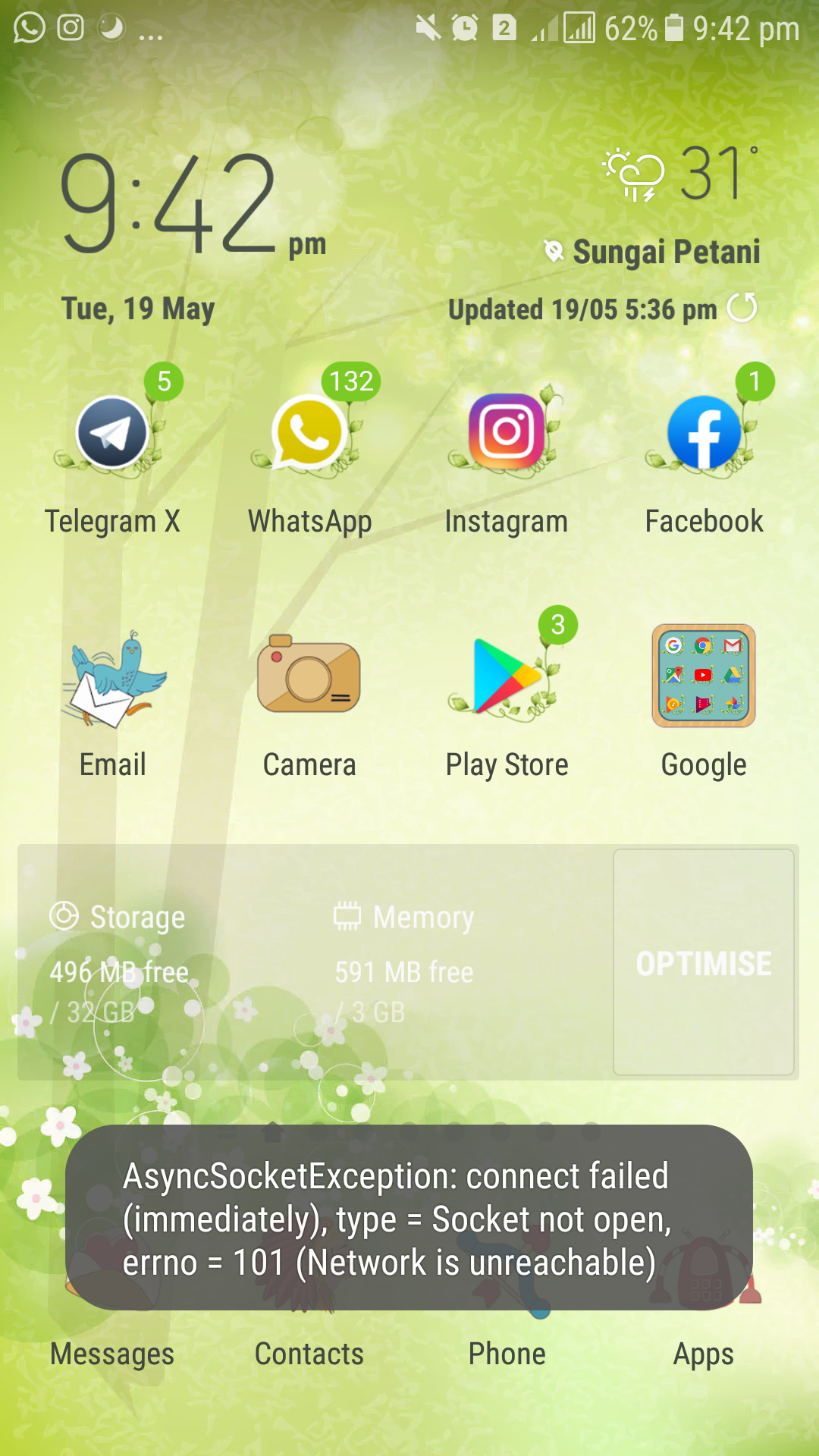The height and width of the screenshot is (1456, 819).
Task: Open Messages from the dock
Action: click(x=112, y=1354)
